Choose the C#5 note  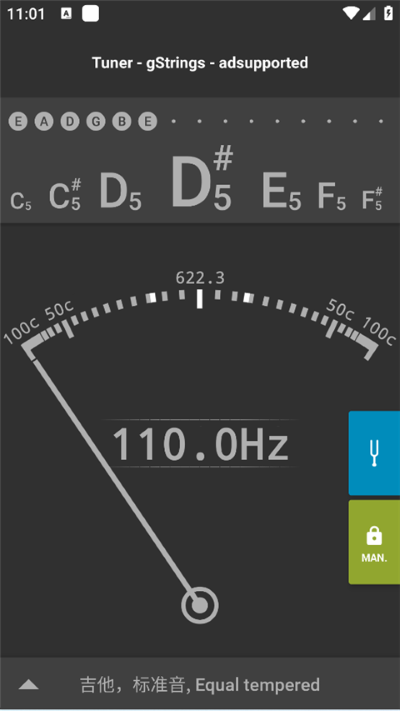click(x=65, y=195)
